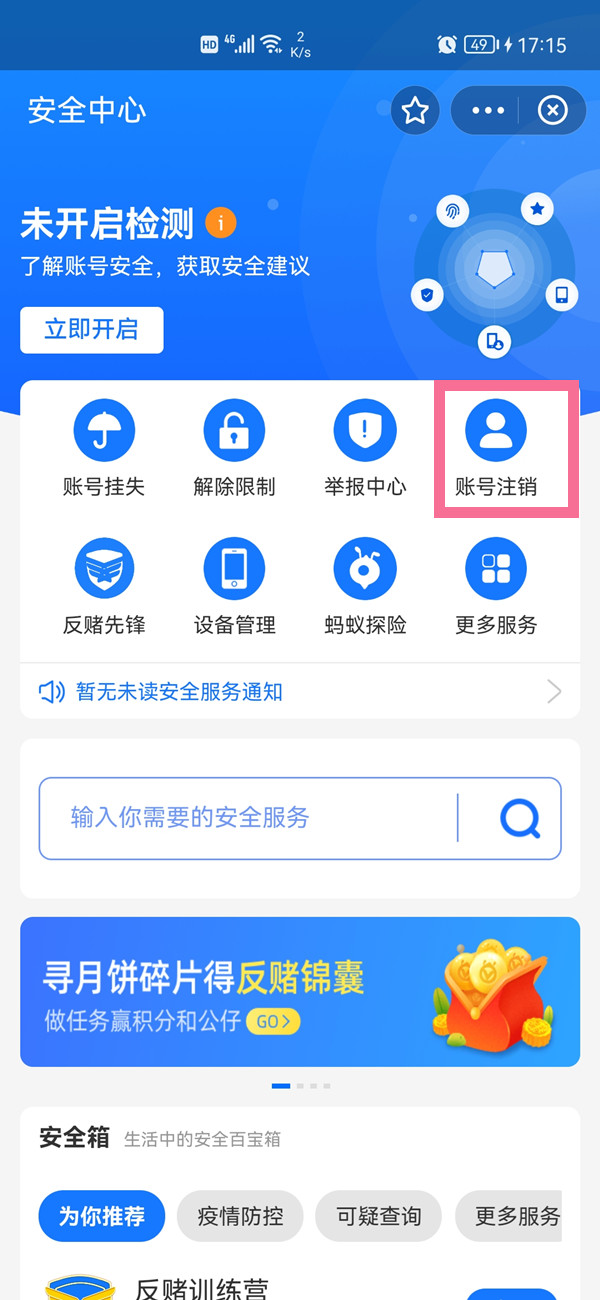Screen dimensions: 600x1300
Task: Tap the magnifier search button
Action: 520,819
